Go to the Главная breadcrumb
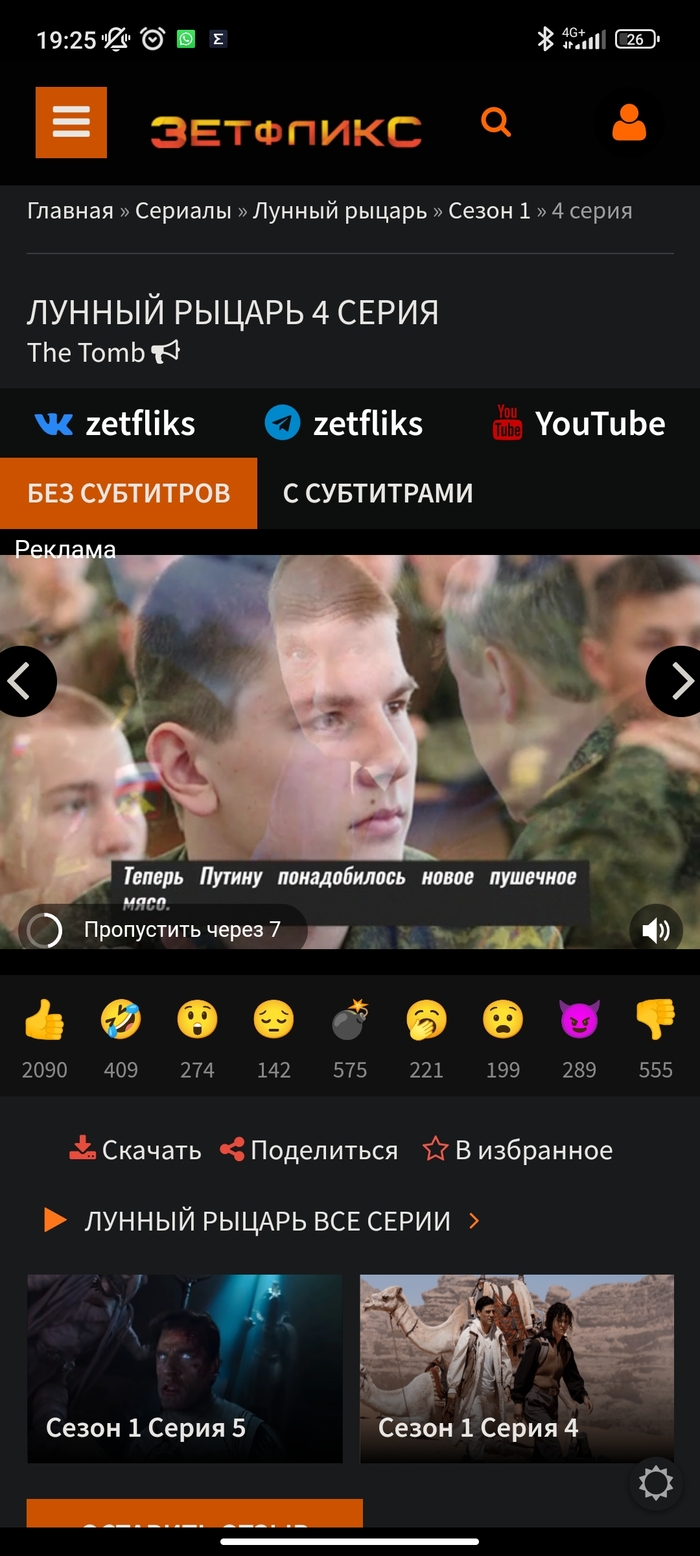Viewport: 700px width, 1556px height. [70, 211]
